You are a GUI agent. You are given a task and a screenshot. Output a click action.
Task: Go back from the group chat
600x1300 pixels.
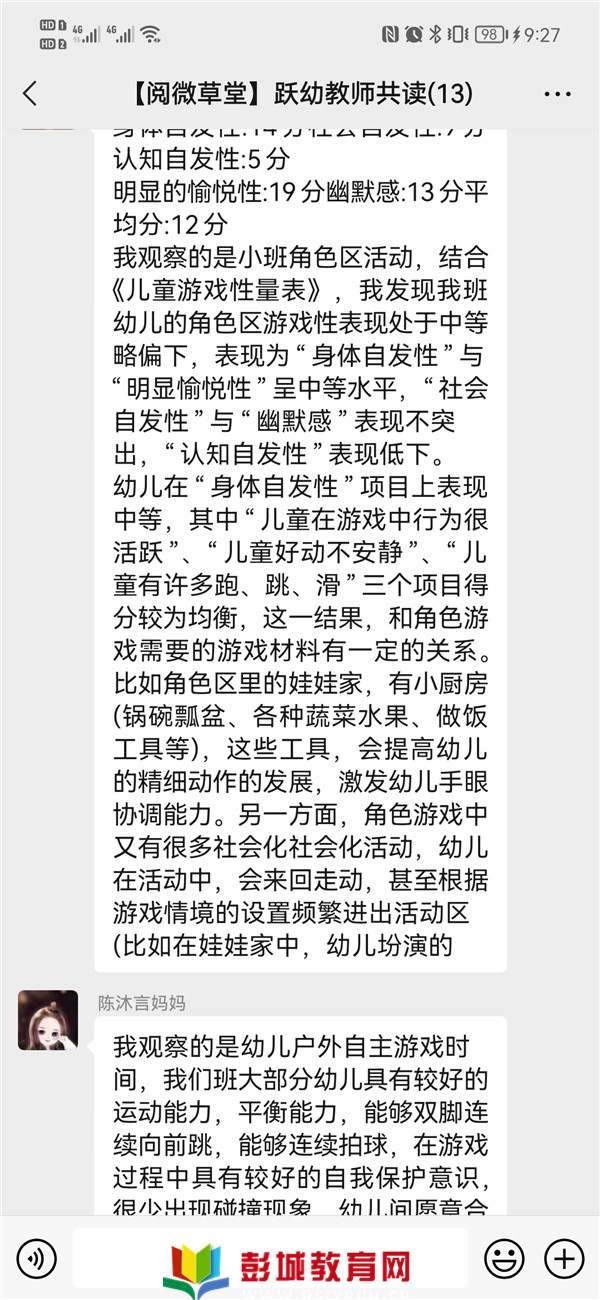point(30,94)
